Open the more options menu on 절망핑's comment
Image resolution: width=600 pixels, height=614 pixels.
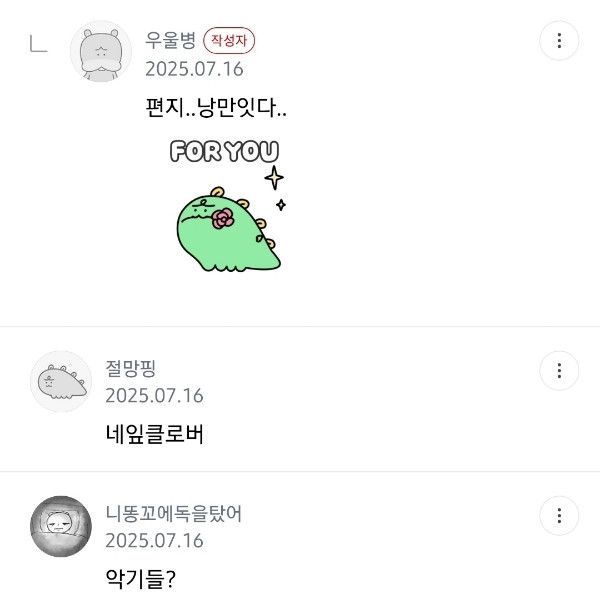point(559,370)
